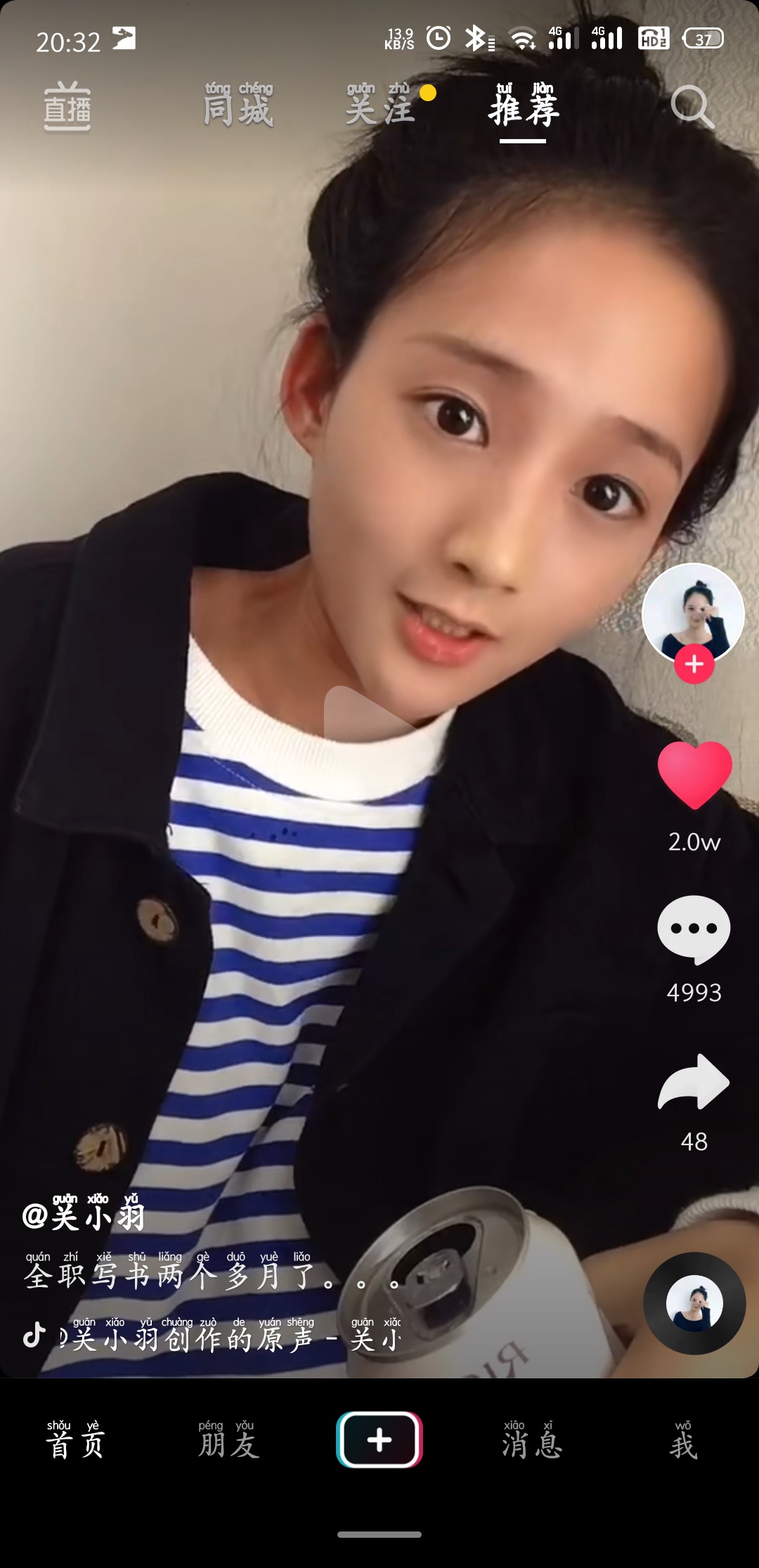Open the search magnifier icon
The width and height of the screenshot is (759, 1568).
(692, 107)
